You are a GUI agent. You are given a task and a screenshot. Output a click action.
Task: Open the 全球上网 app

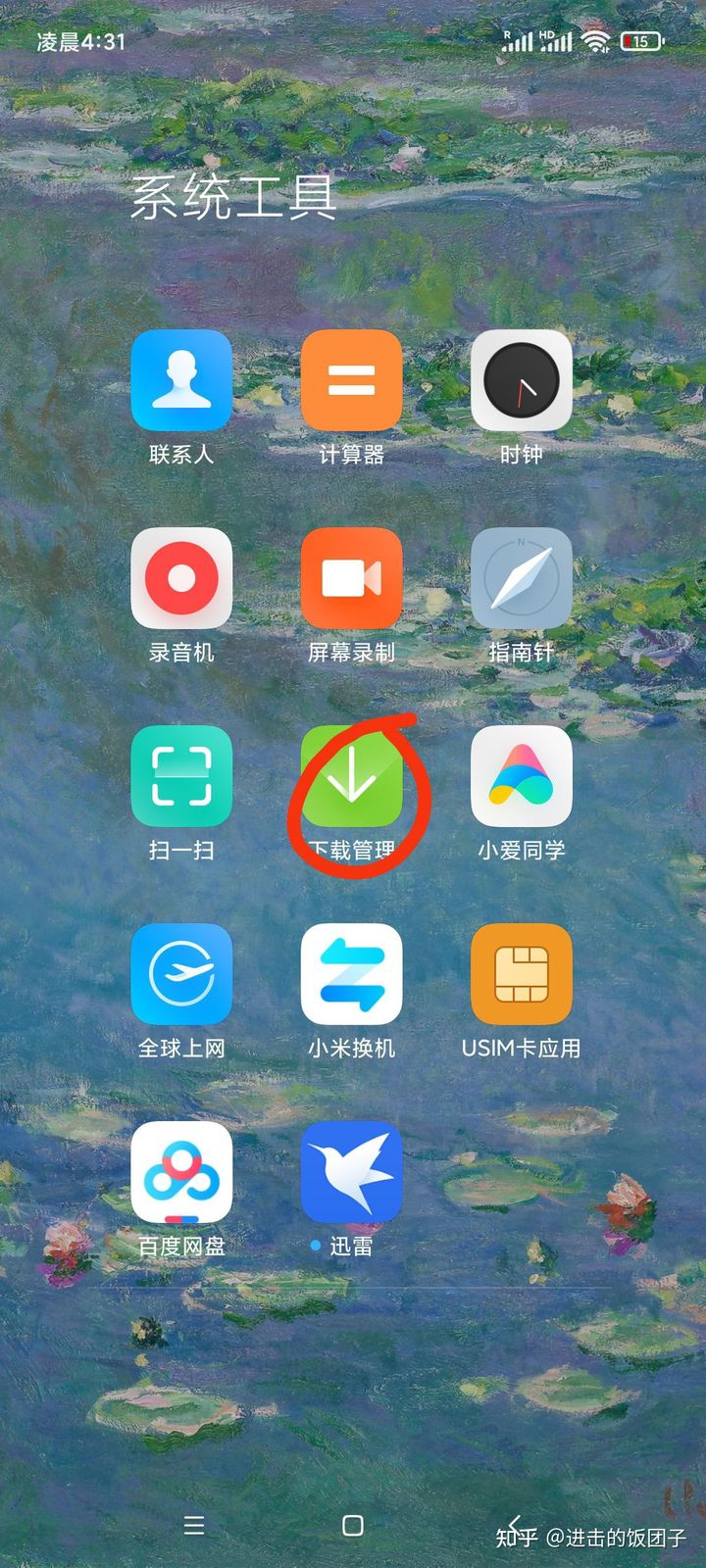tap(181, 974)
